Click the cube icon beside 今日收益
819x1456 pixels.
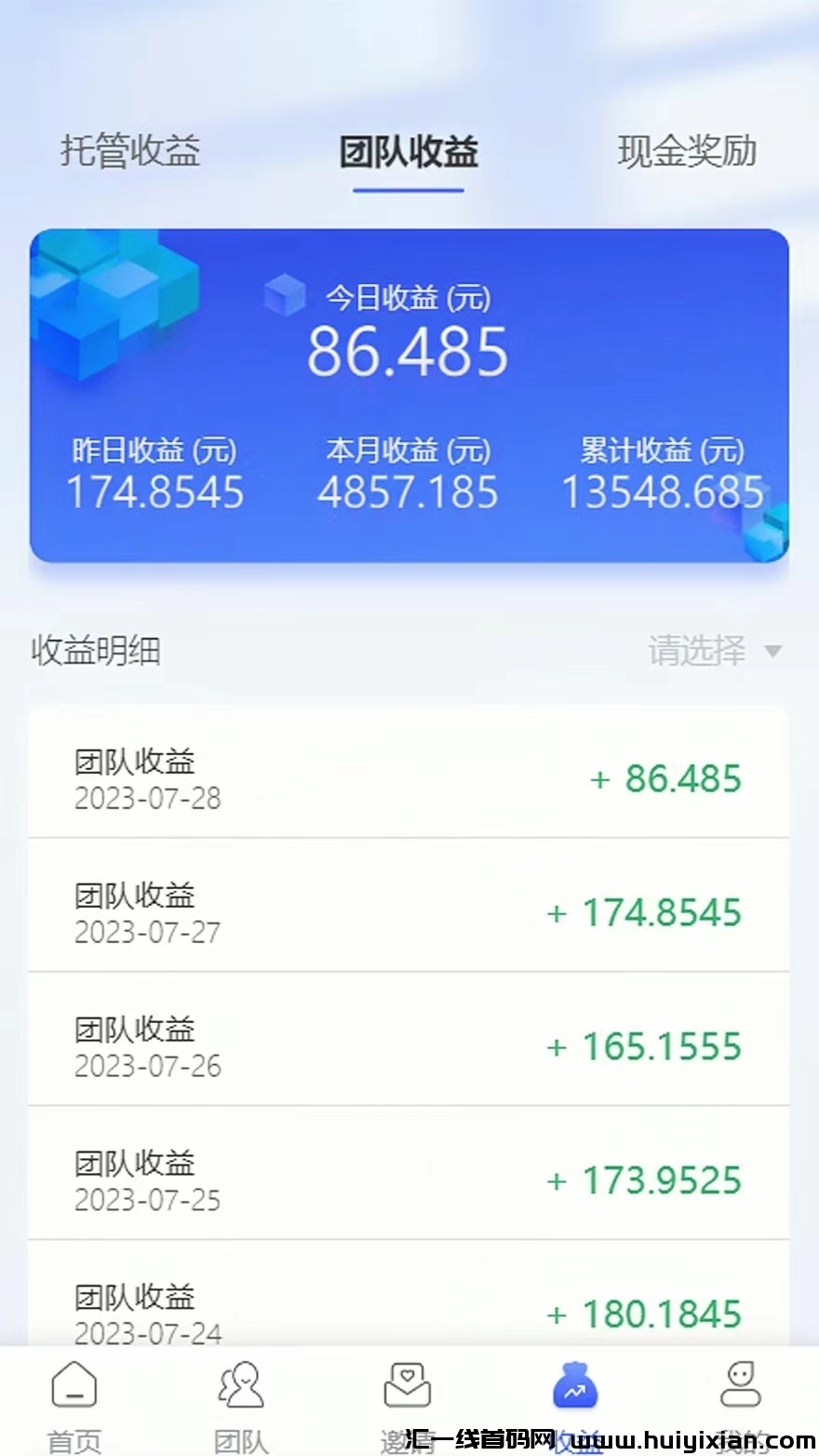point(284,296)
